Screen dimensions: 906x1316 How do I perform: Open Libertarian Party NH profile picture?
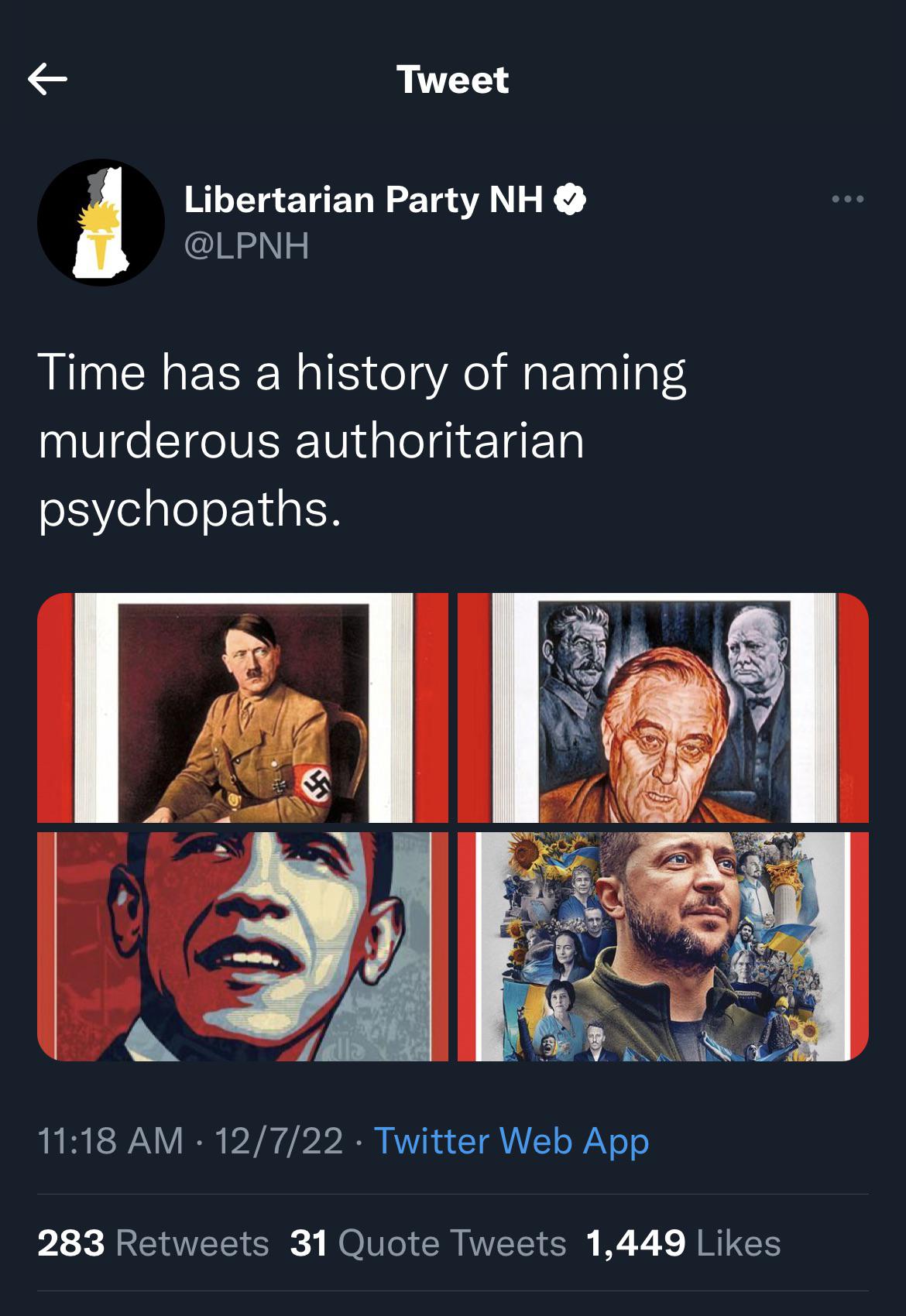[x=101, y=223]
